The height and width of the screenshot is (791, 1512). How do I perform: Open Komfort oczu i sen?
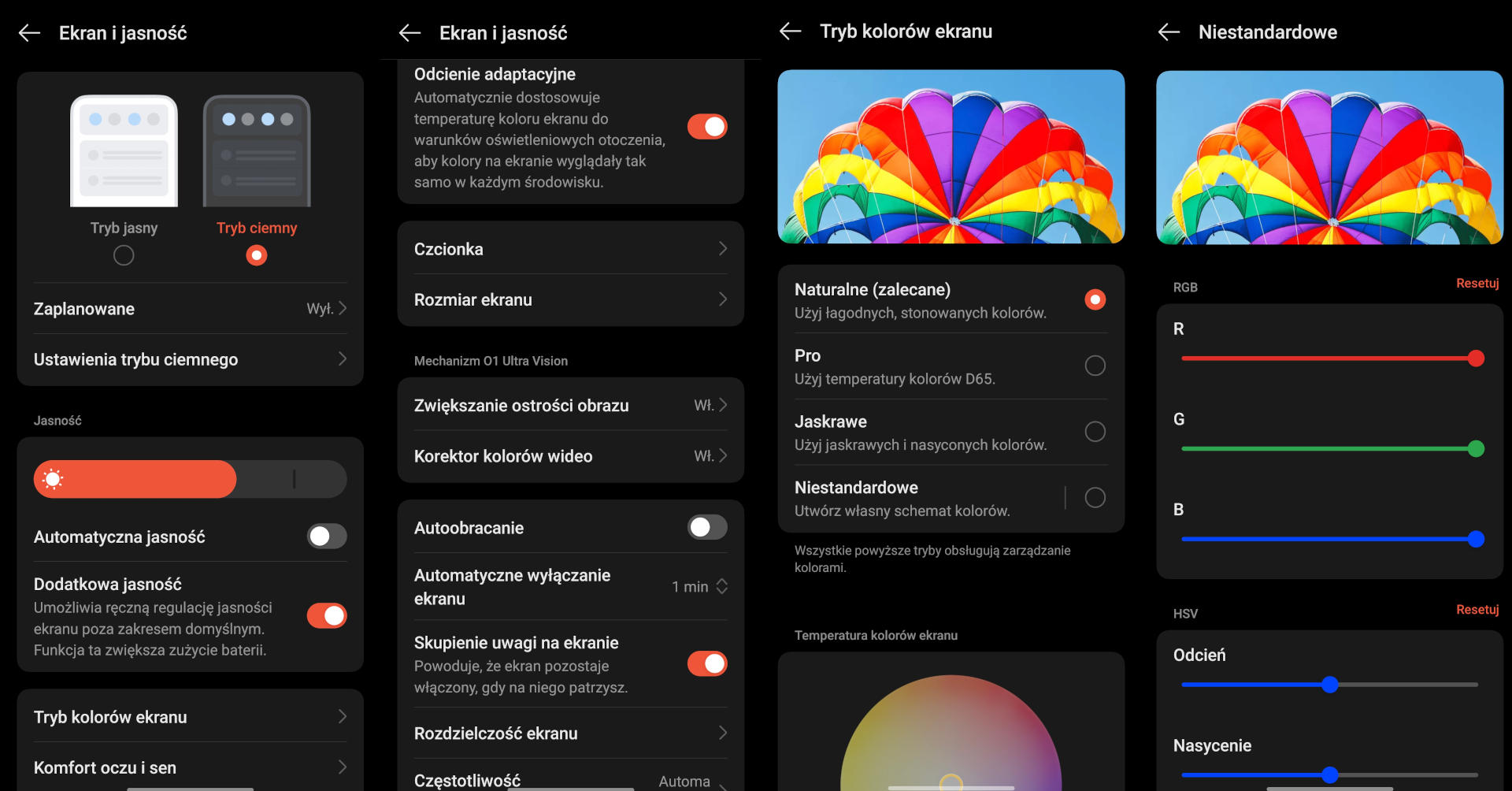tap(190, 767)
